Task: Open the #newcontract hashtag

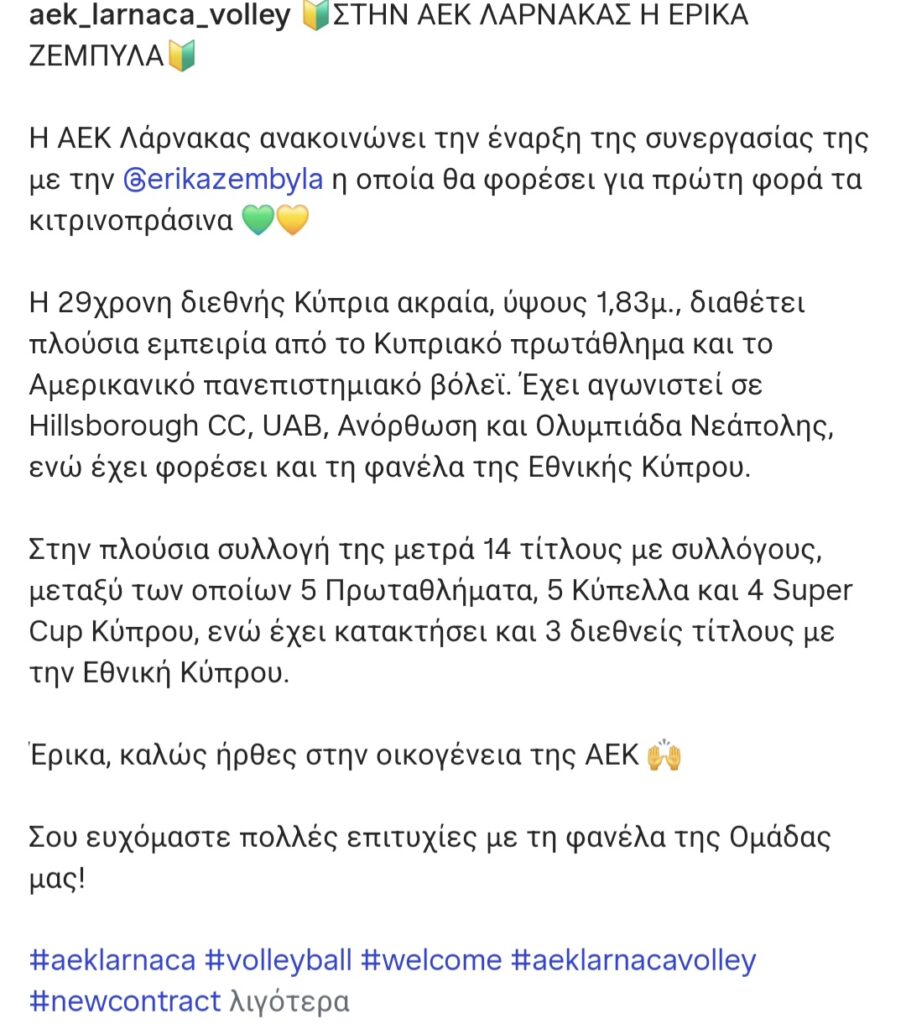Action: tap(125, 1001)
